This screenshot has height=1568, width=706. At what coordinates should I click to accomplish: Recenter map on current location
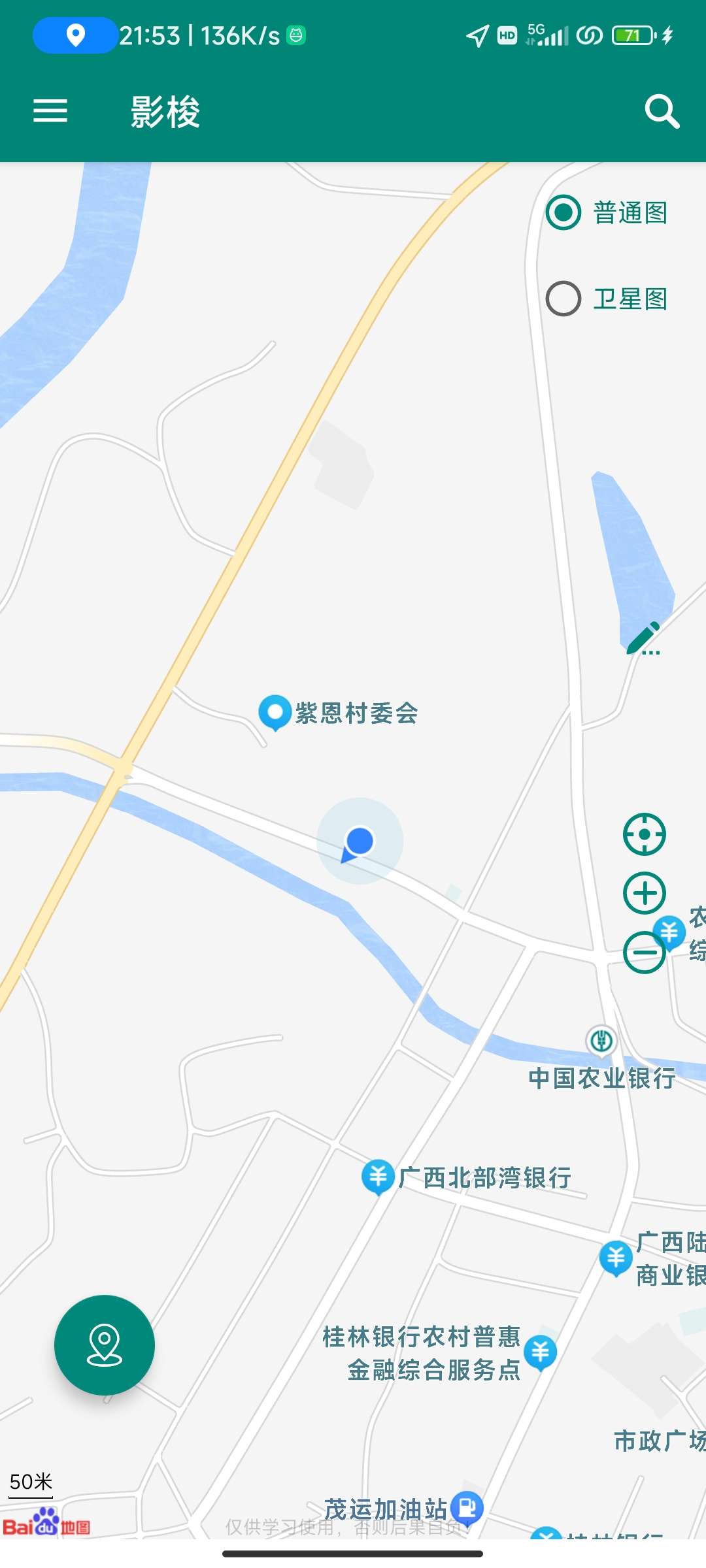point(645,834)
